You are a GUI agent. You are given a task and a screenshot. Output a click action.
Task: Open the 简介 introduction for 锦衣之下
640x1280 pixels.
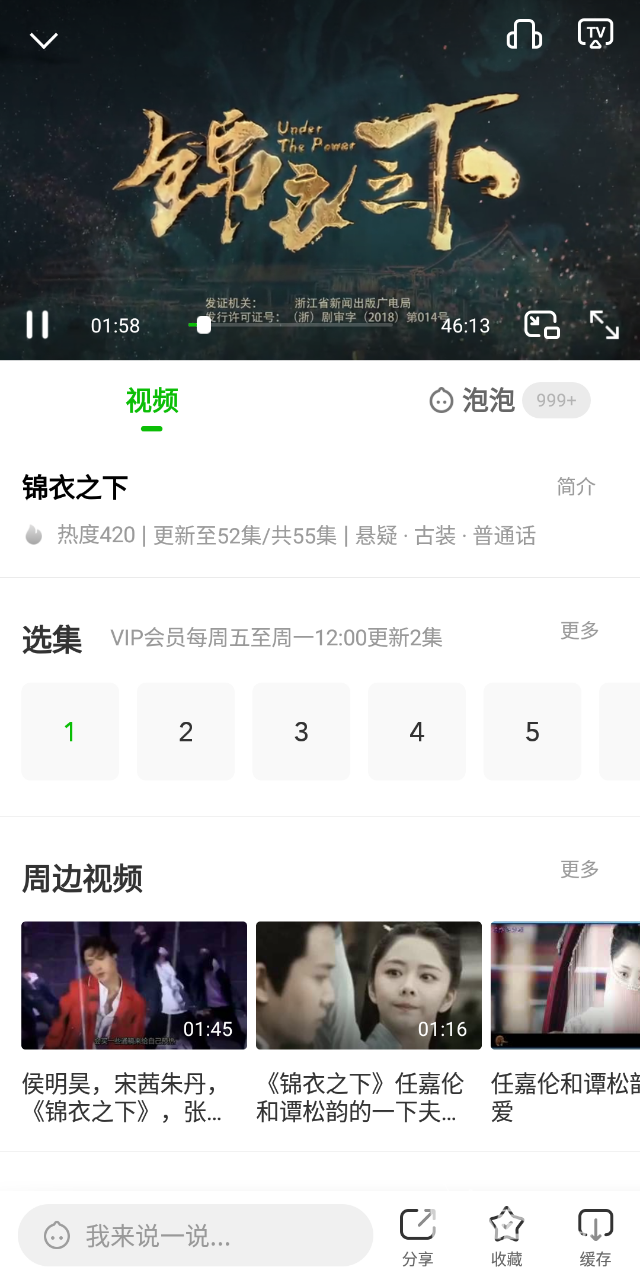coord(576,487)
